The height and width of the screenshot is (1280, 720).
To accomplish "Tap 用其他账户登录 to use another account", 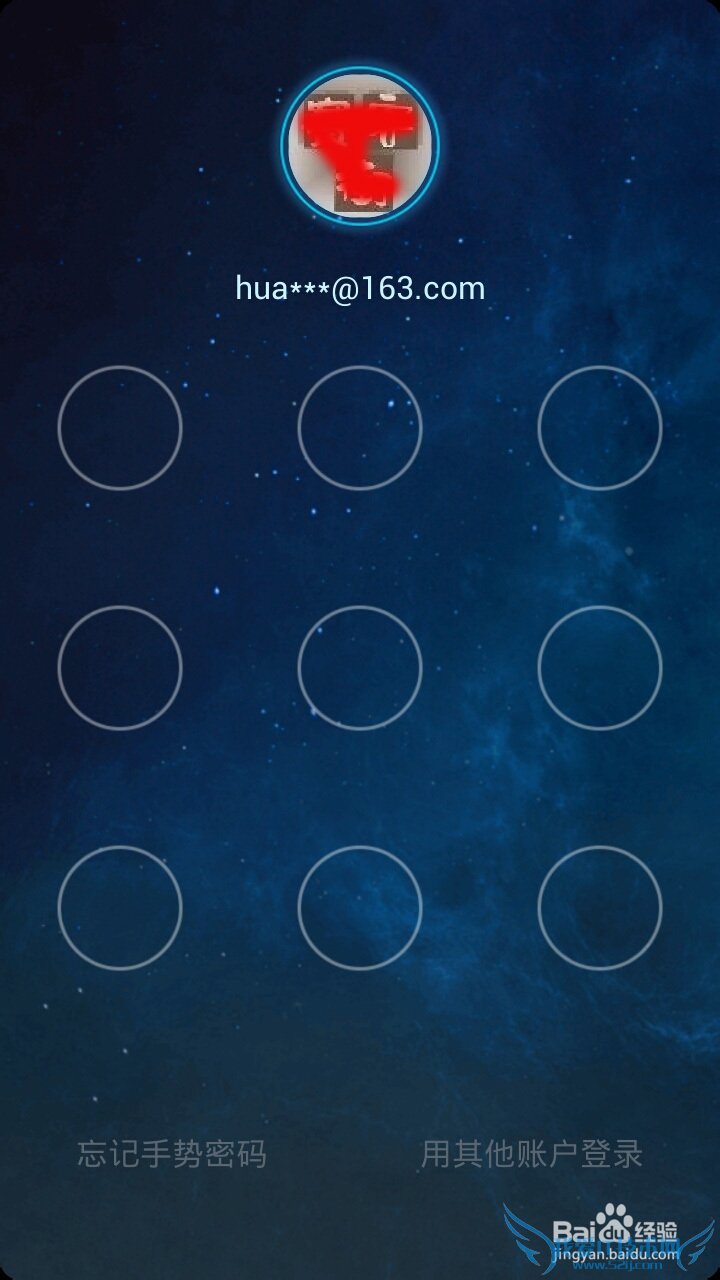I will (x=531, y=1154).
